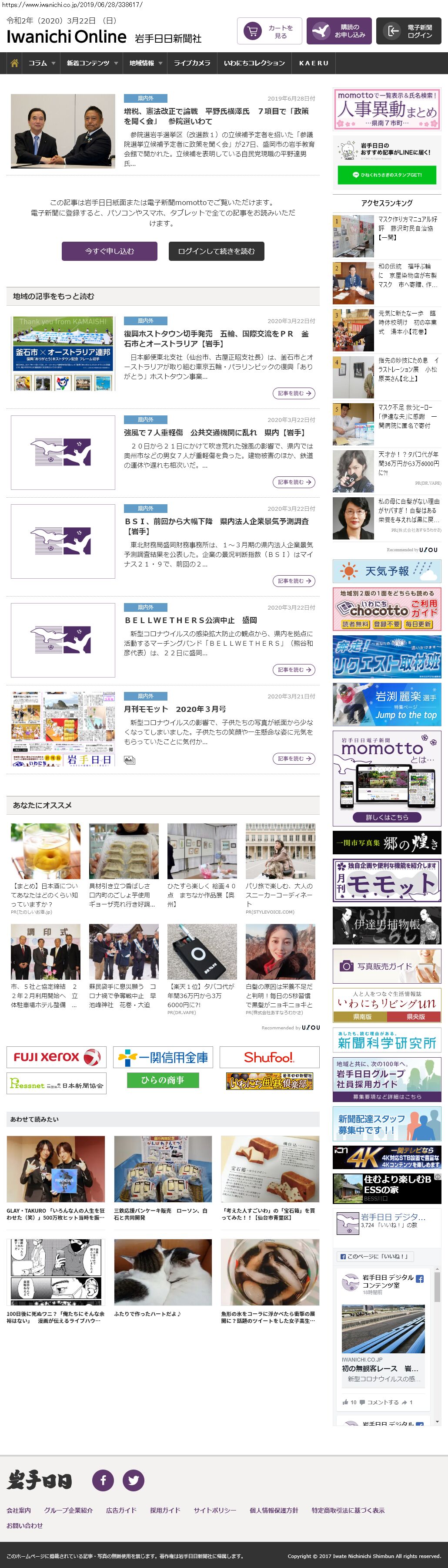Read more on 強風で7人重軽傷 article
The height and width of the screenshot is (1568, 448).
[294, 482]
